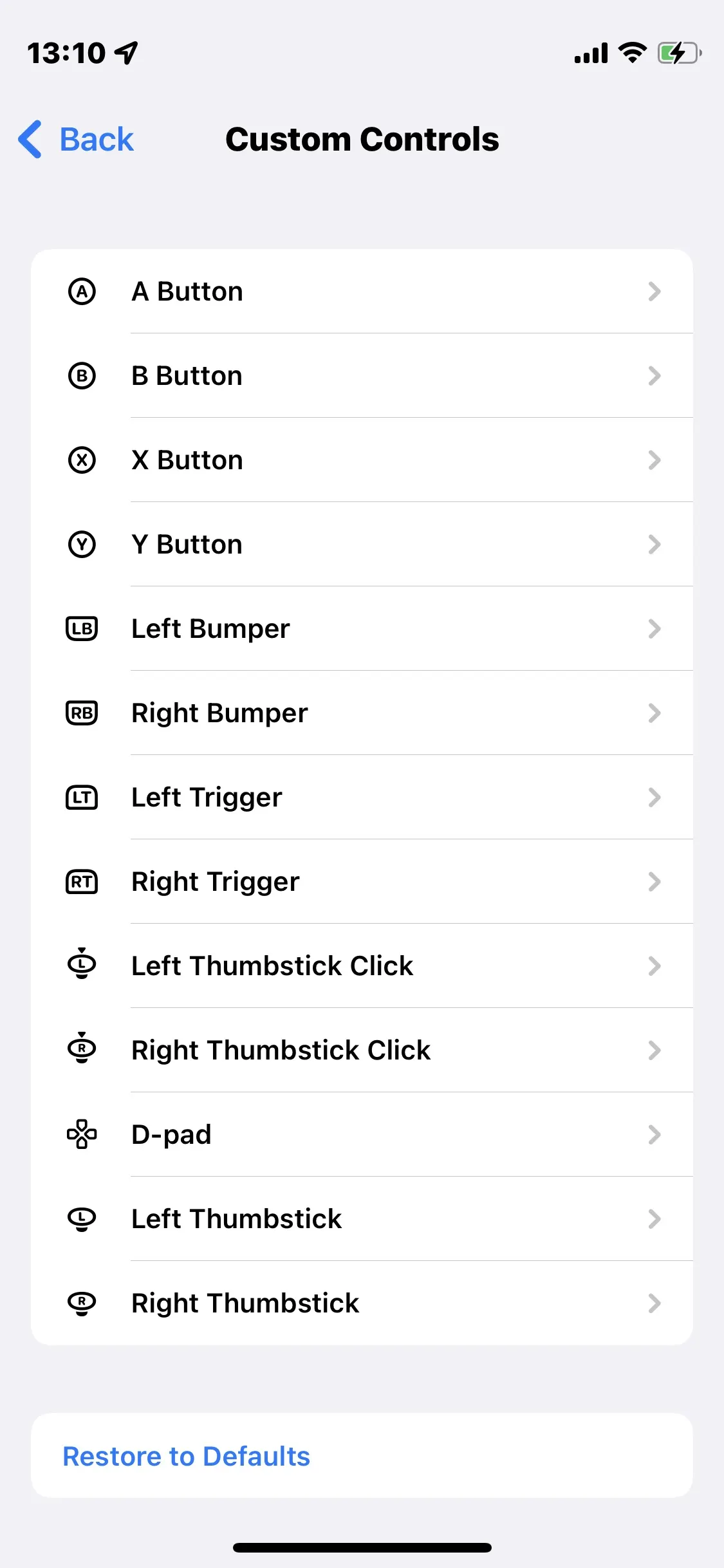Select Right Trigger row

(x=362, y=882)
